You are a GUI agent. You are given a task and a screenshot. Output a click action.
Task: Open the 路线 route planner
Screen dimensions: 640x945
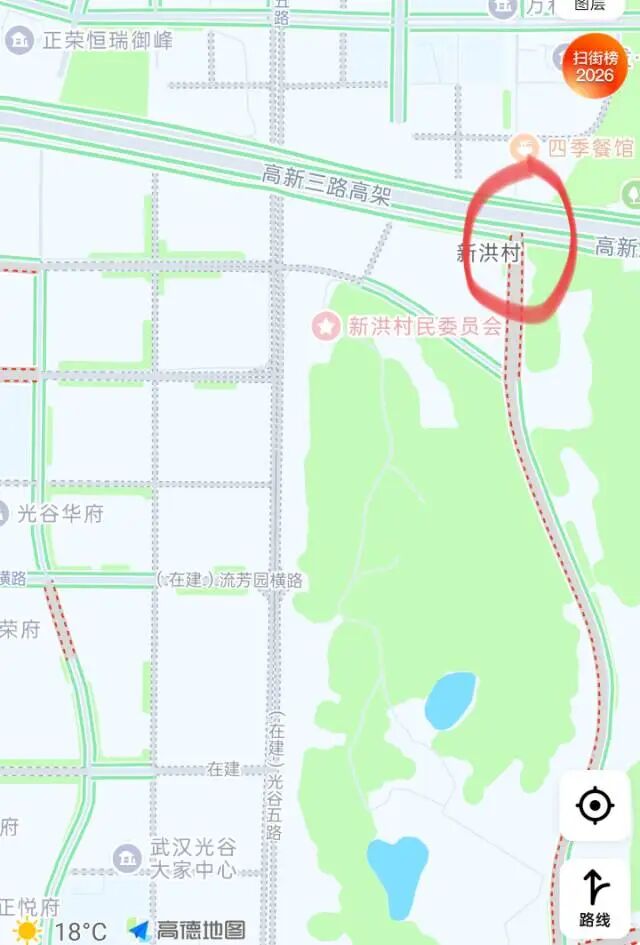595,898
